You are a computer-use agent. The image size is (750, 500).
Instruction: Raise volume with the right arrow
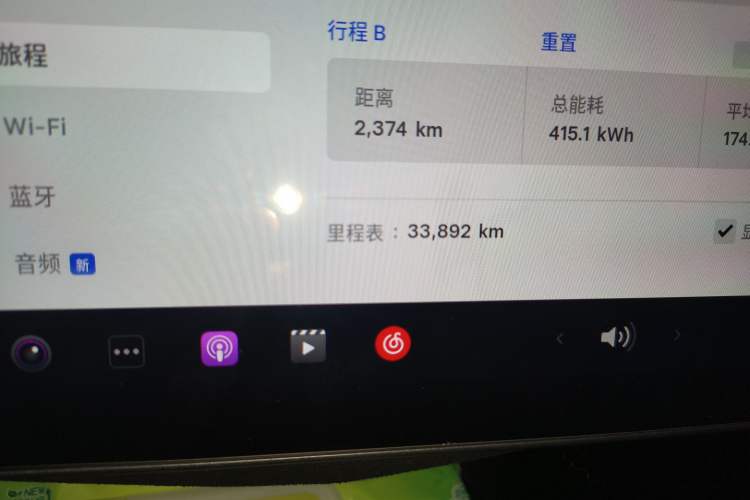(x=677, y=336)
